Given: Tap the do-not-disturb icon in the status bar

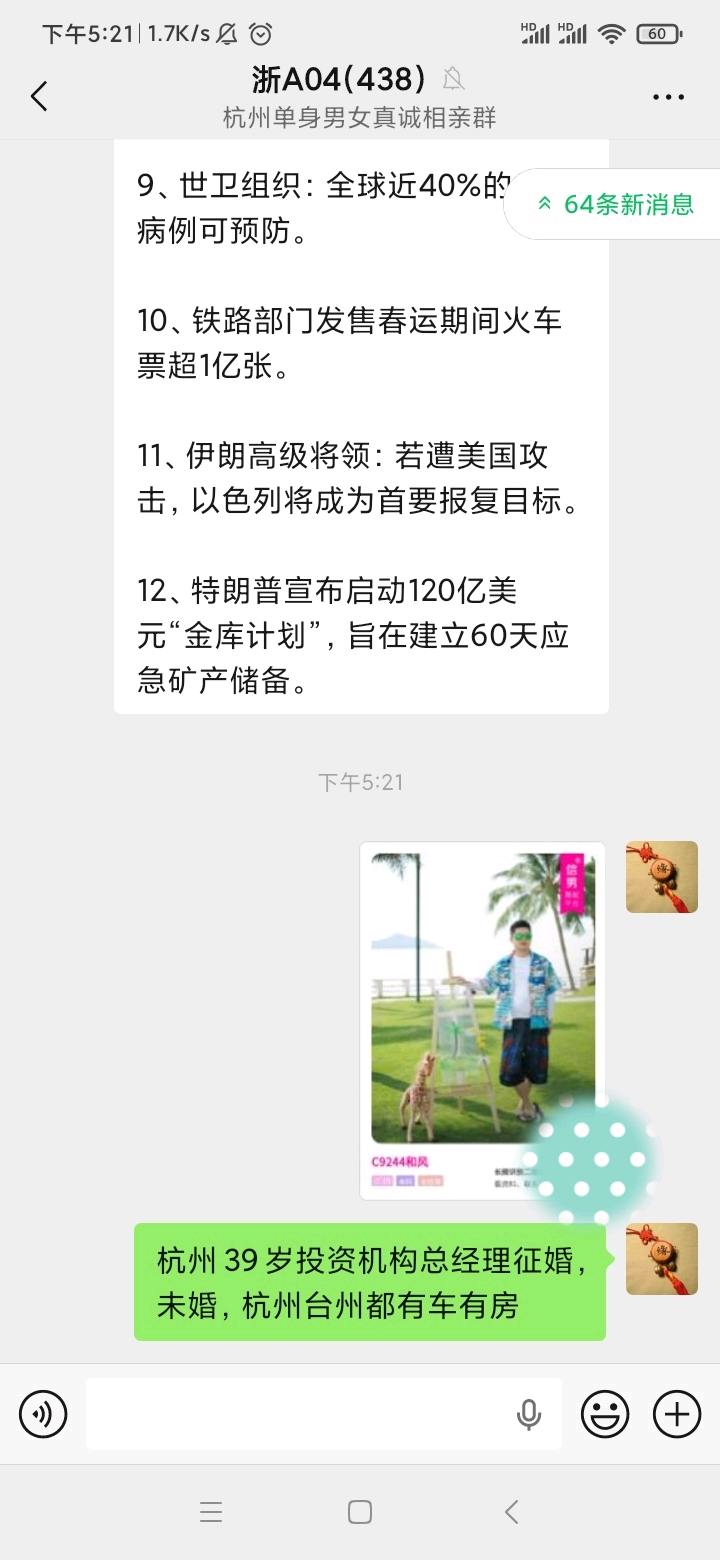Looking at the screenshot, I should tap(228, 34).
